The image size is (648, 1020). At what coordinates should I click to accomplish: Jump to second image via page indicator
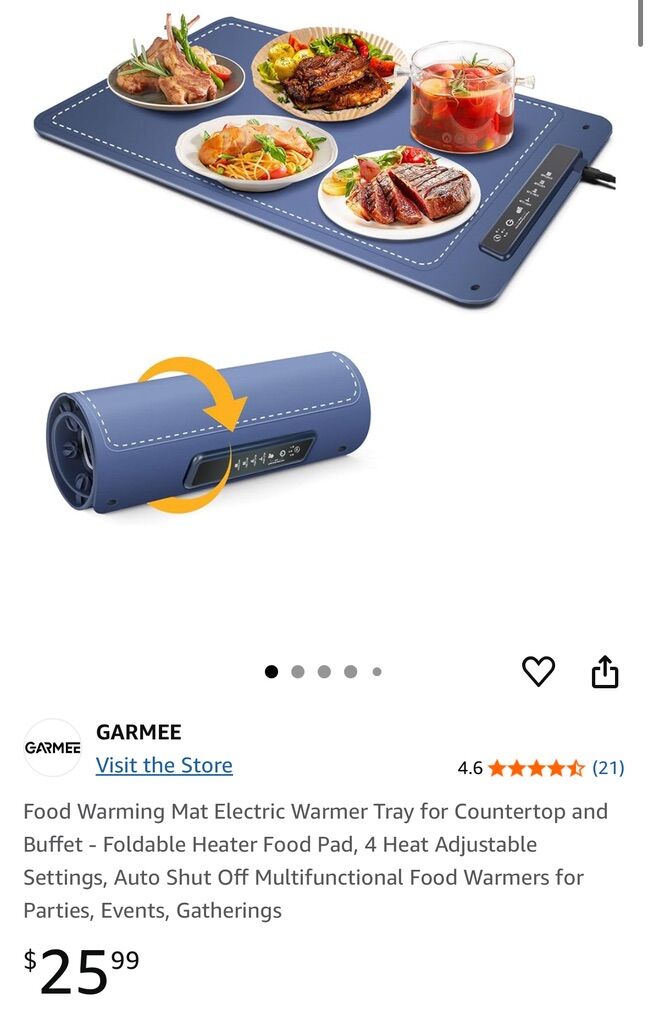pos(298,672)
